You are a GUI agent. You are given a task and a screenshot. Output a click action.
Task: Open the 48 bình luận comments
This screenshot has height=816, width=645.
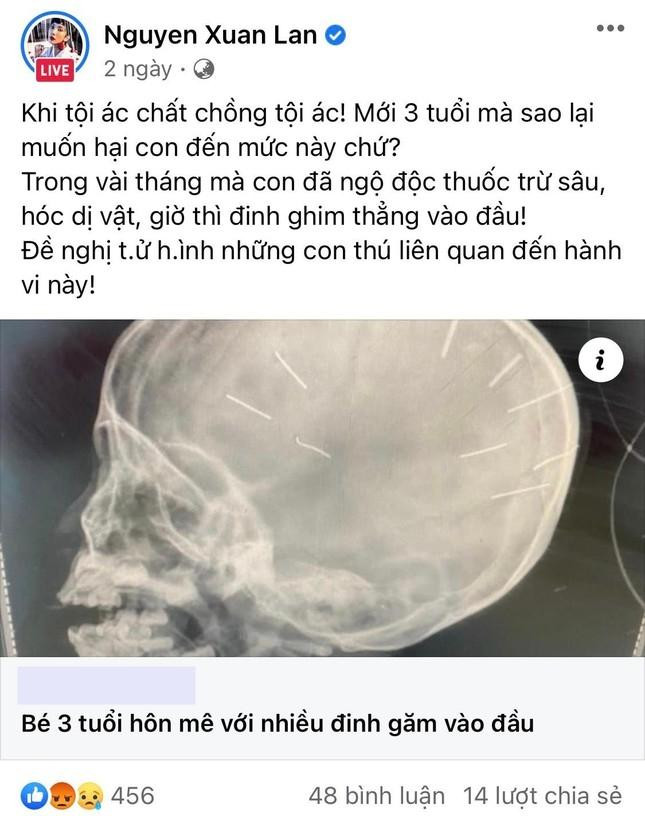pos(375,796)
